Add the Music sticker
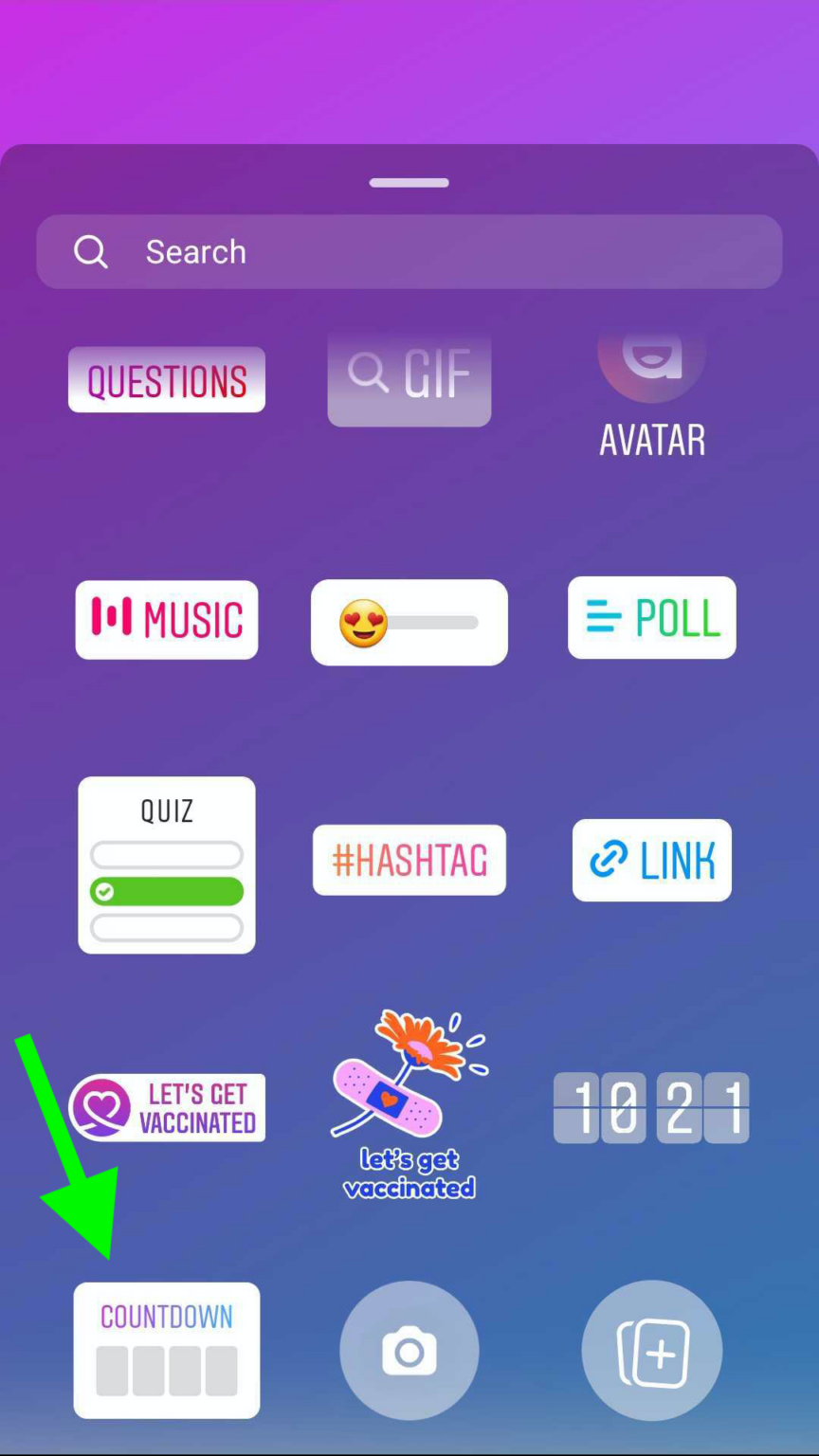Screen dimensions: 819x1456 coord(167,620)
